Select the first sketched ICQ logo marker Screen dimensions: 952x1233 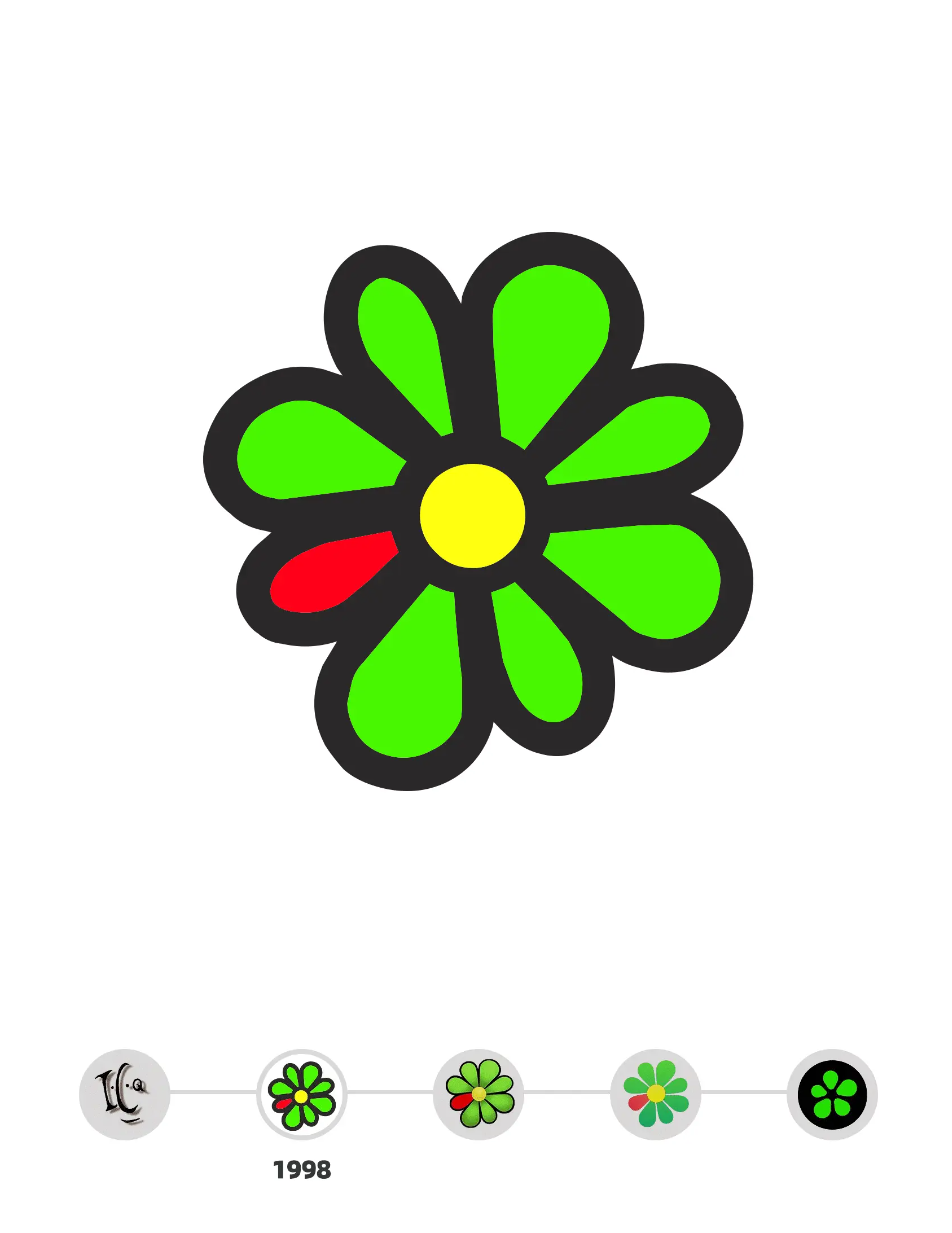point(125,1094)
